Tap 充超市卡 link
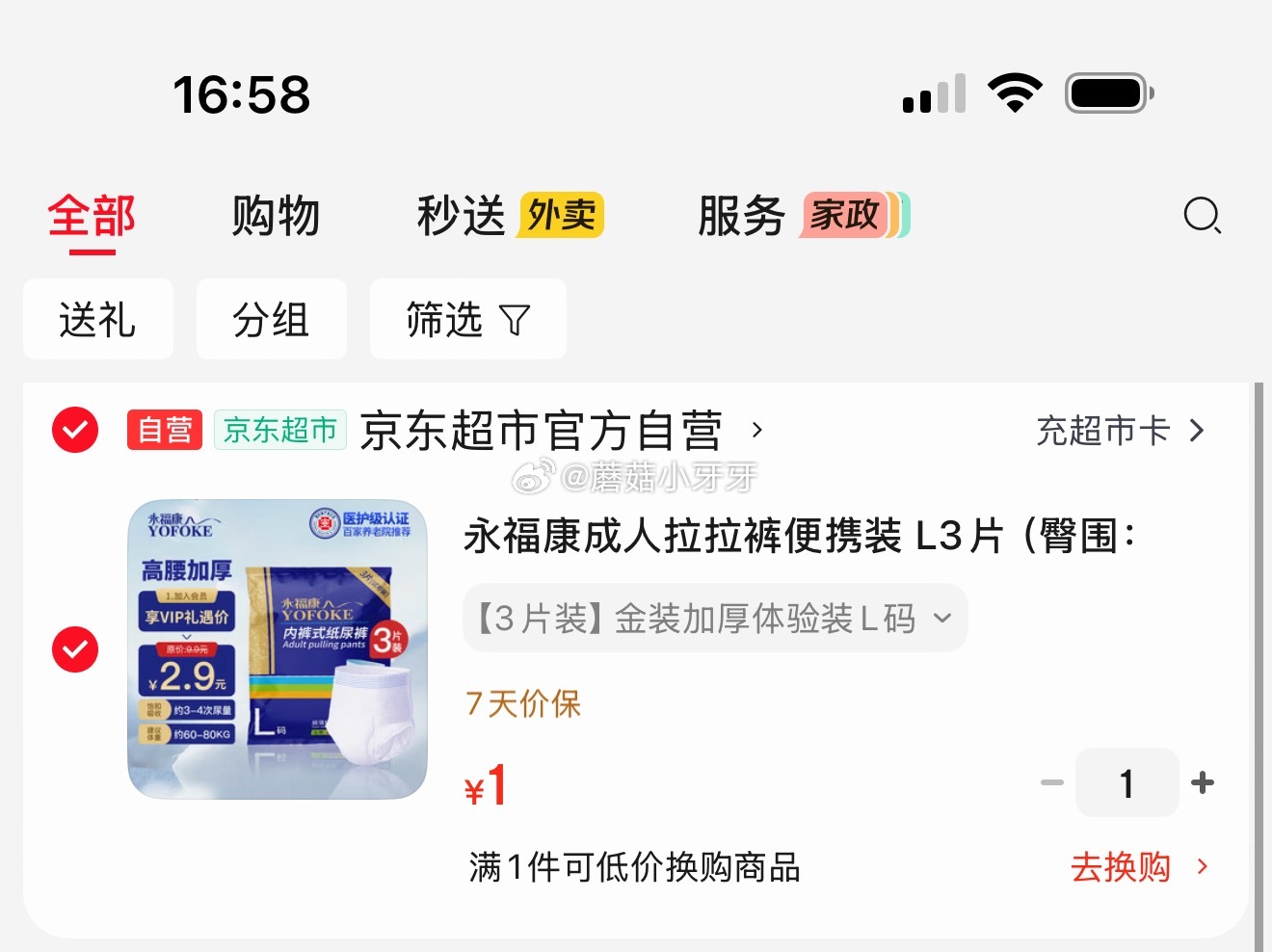Viewport: 1272px width, 952px height. click(1120, 431)
